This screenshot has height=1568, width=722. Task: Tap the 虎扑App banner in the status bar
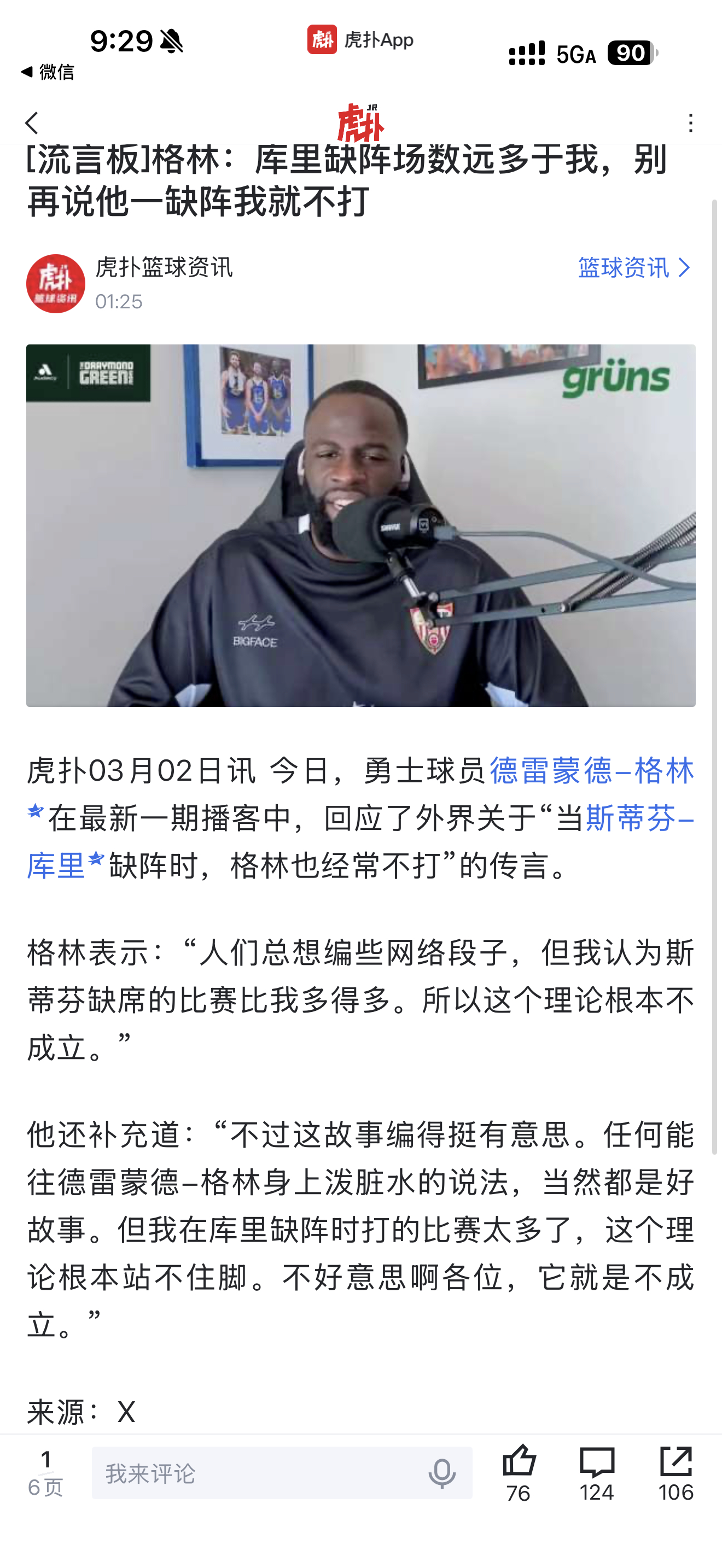pyautogui.click(x=361, y=39)
